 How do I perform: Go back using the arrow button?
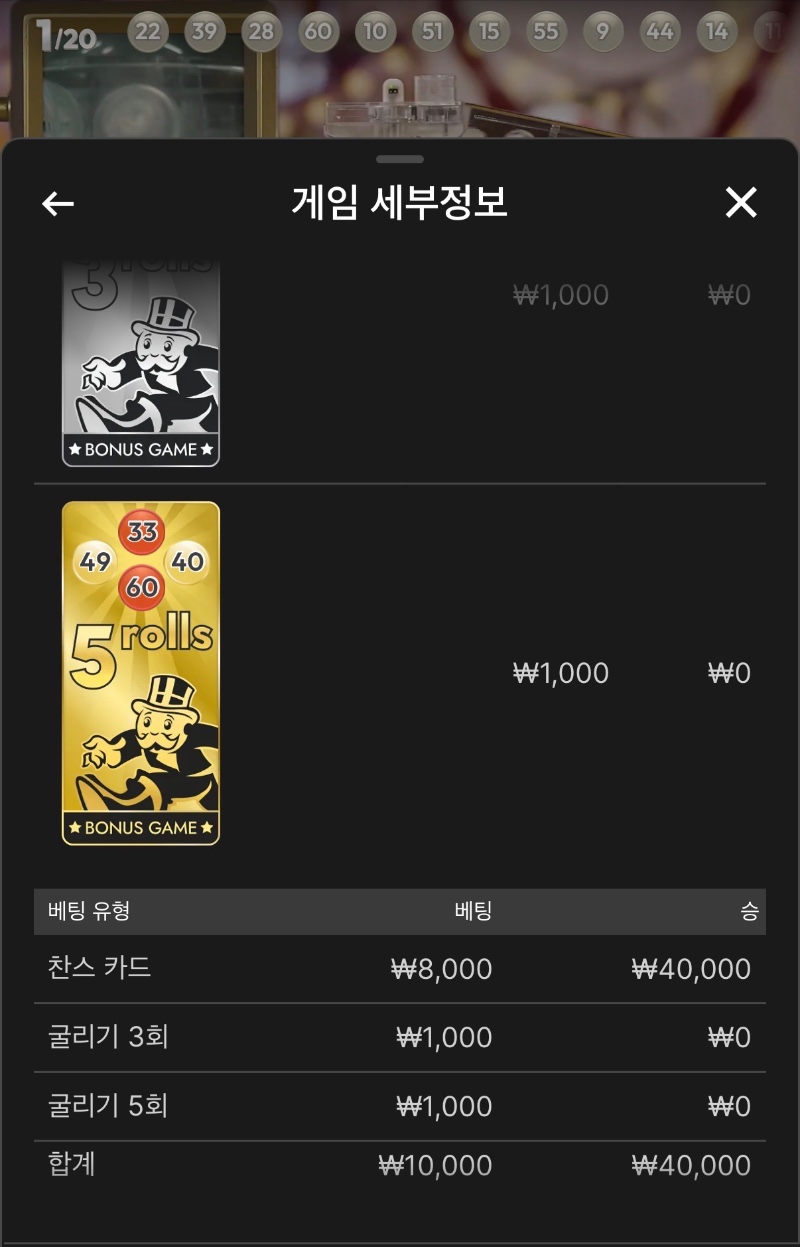[58, 204]
